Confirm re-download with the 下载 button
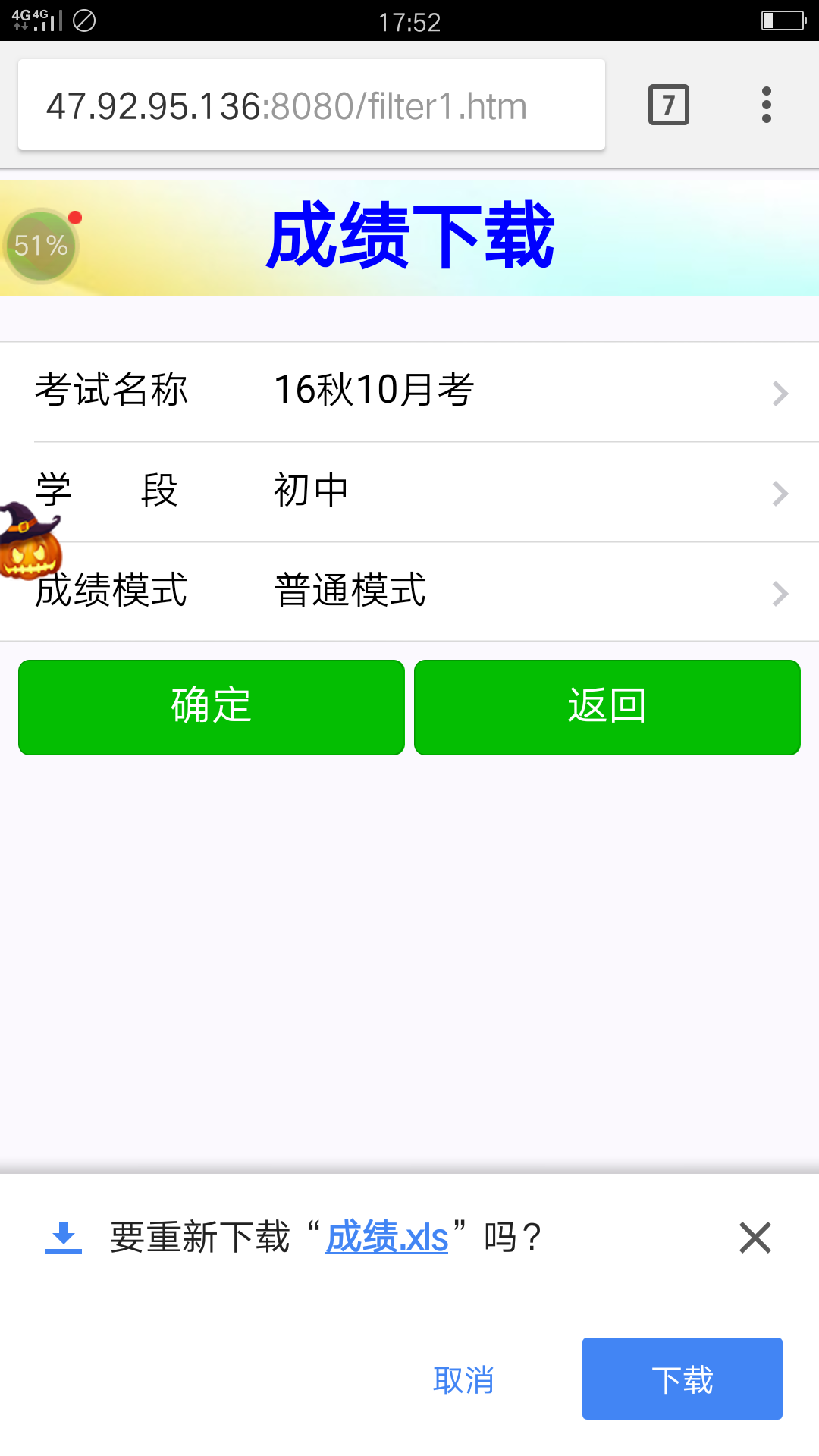Image resolution: width=819 pixels, height=1456 pixels. pos(682,1379)
